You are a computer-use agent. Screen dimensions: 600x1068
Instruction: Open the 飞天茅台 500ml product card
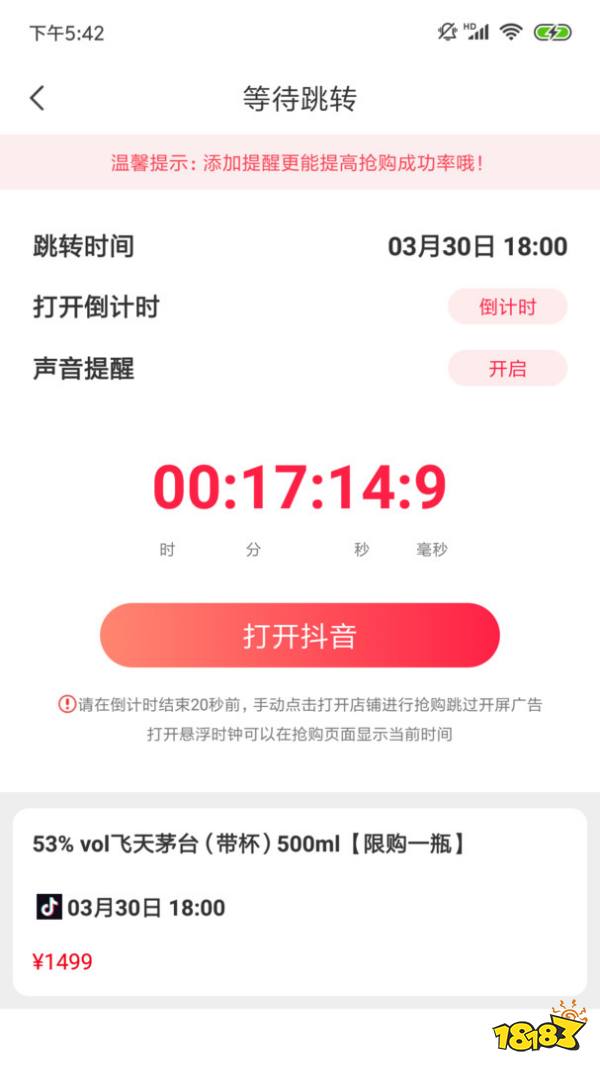[x=299, y=901]
